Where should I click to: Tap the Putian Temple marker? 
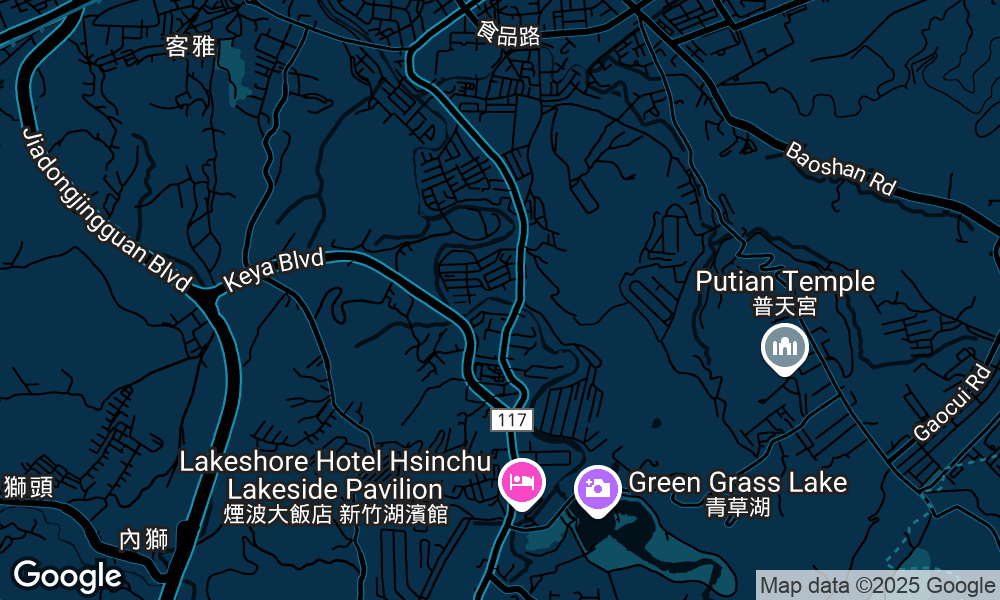pos(785,348)
